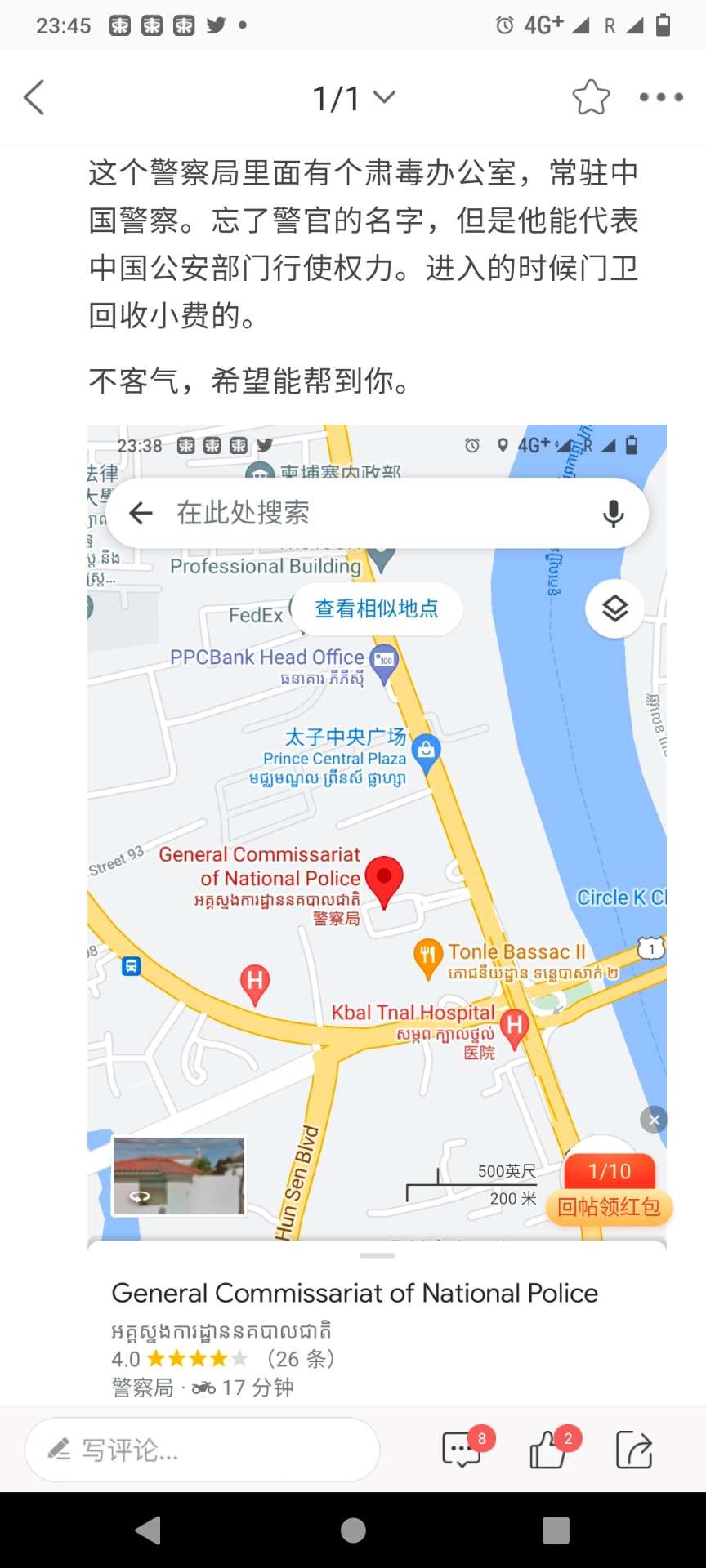This screenshot has height=1568, width=706.
Task: Tap the system home button
Action: coord(353,1530)
